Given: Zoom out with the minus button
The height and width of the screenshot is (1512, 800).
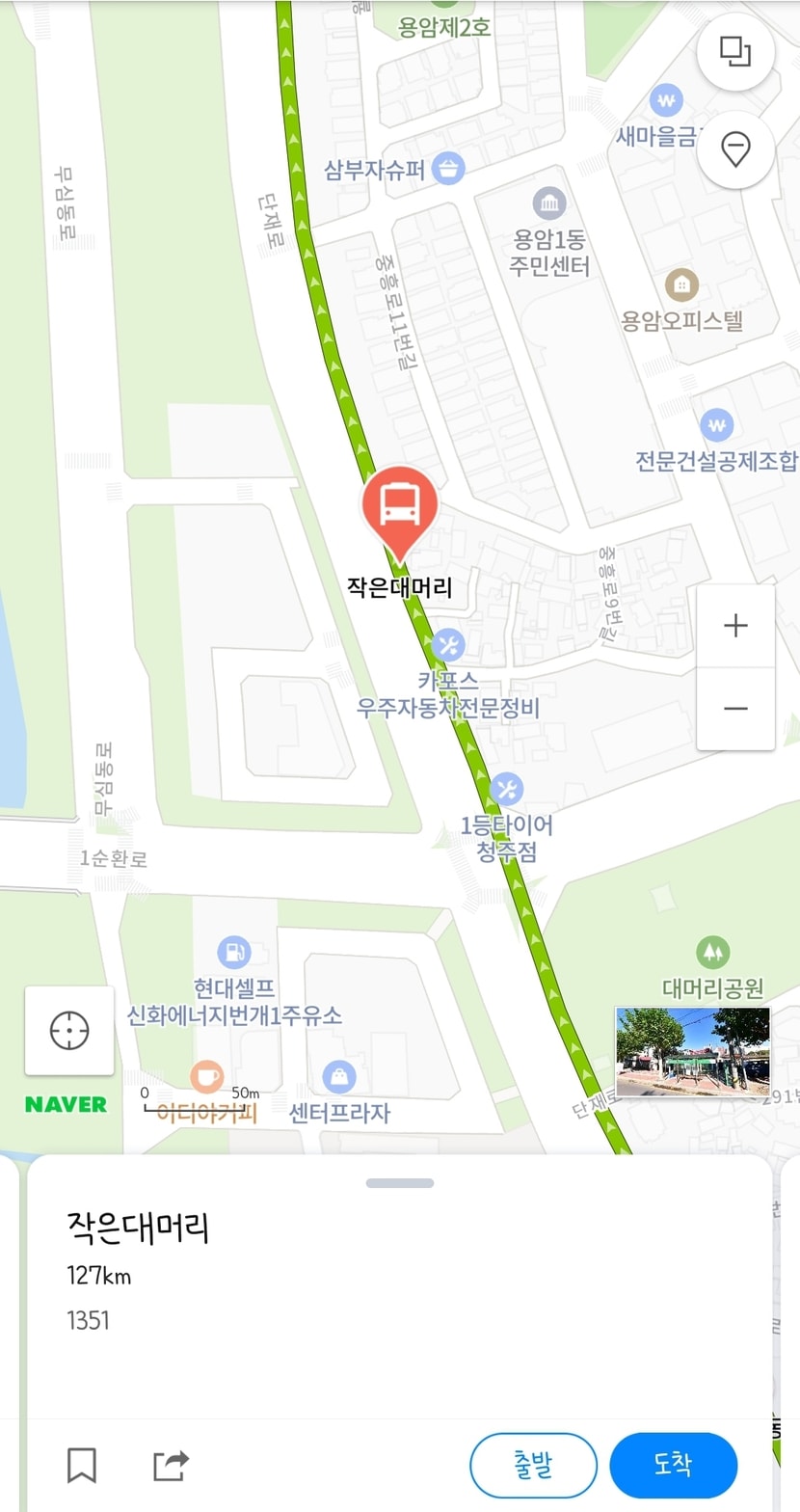Looking at the screenshot, I should coord(735,709).
